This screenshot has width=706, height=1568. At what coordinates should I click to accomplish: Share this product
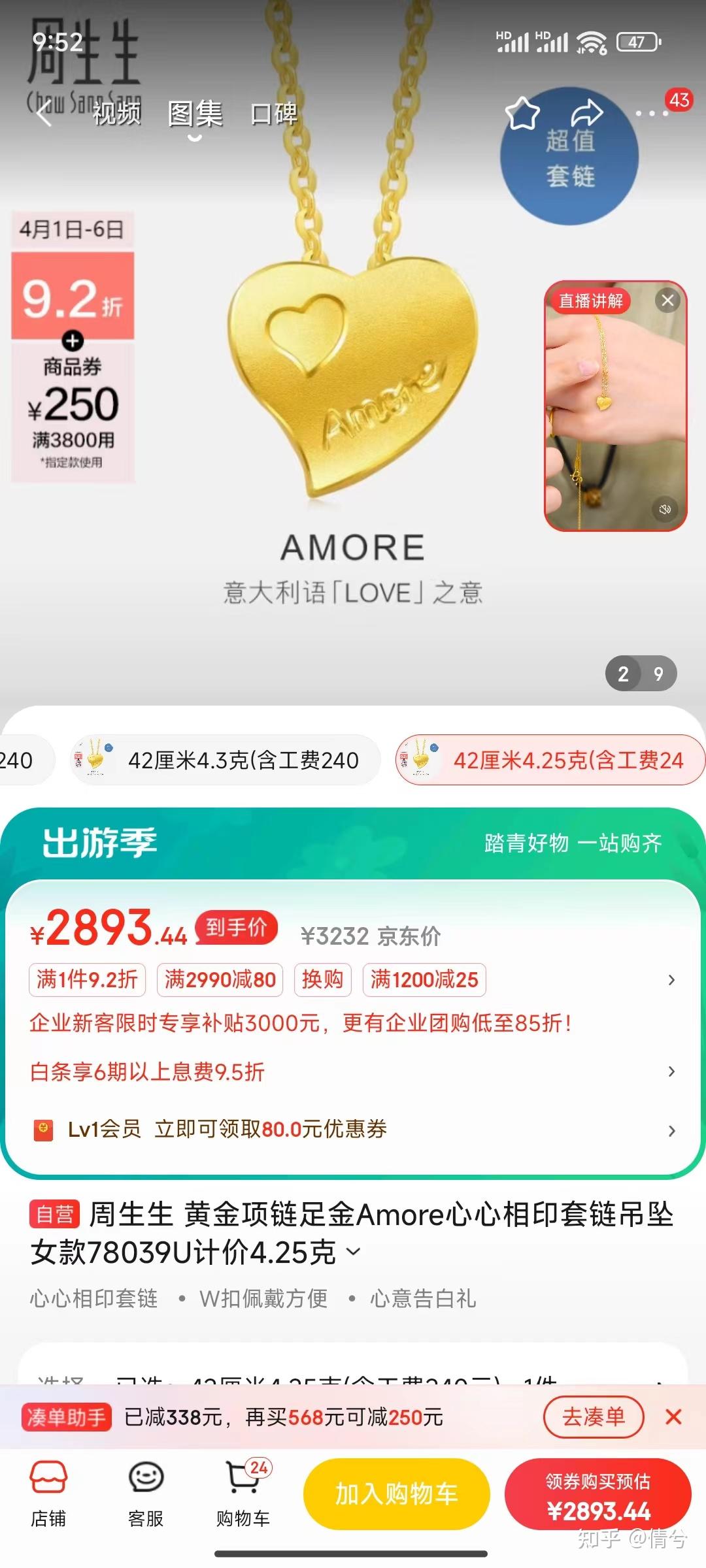point(586,113)
